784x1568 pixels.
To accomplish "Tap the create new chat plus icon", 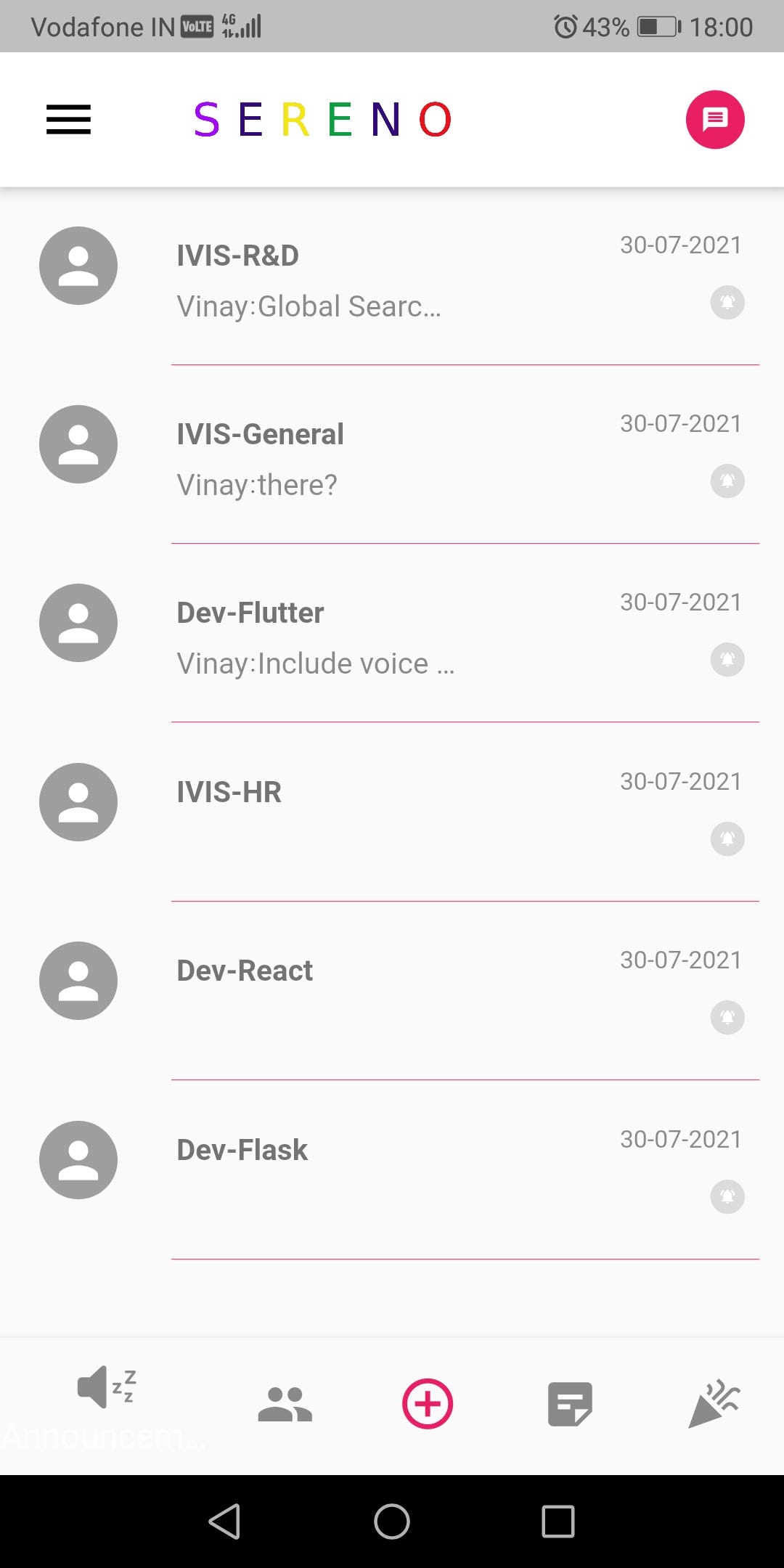I will 427,1402.
